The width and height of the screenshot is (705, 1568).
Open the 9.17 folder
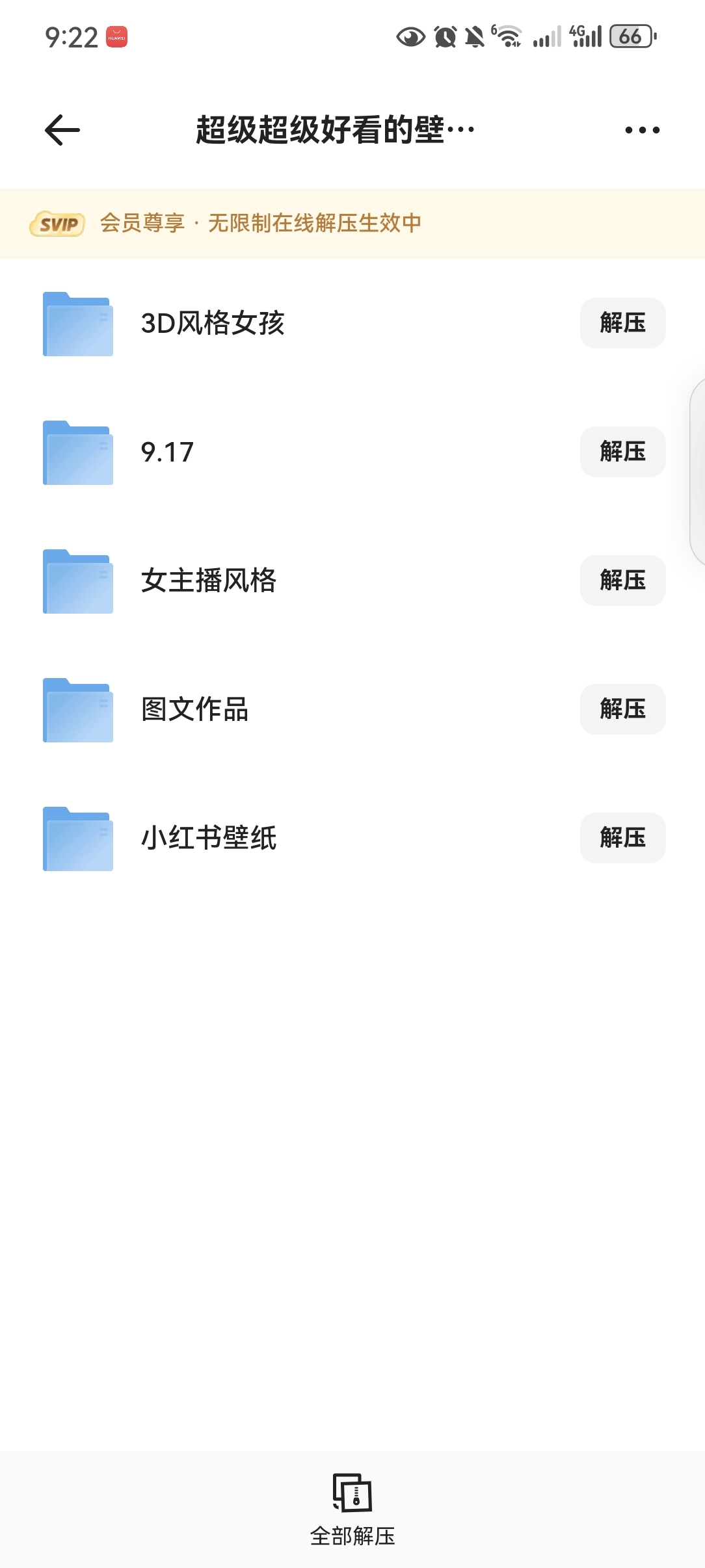(x=167, y=452)
